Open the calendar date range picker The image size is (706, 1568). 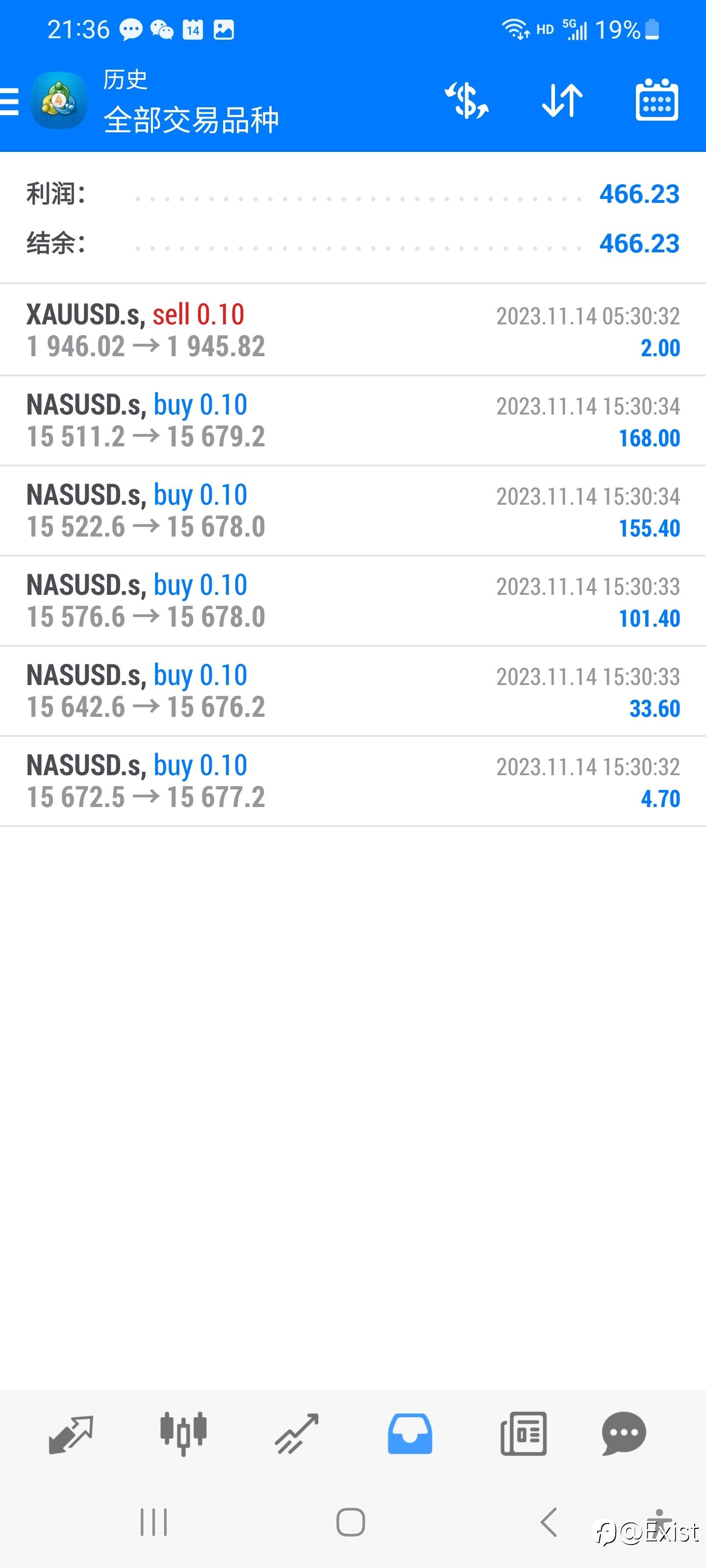point(656,100)
